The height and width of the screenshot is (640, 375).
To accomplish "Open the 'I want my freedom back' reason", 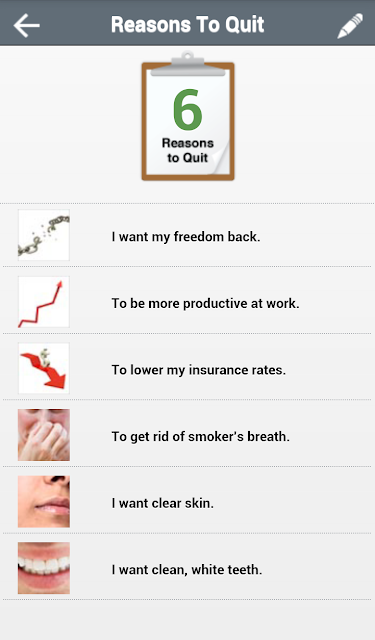I will [188, 236].
